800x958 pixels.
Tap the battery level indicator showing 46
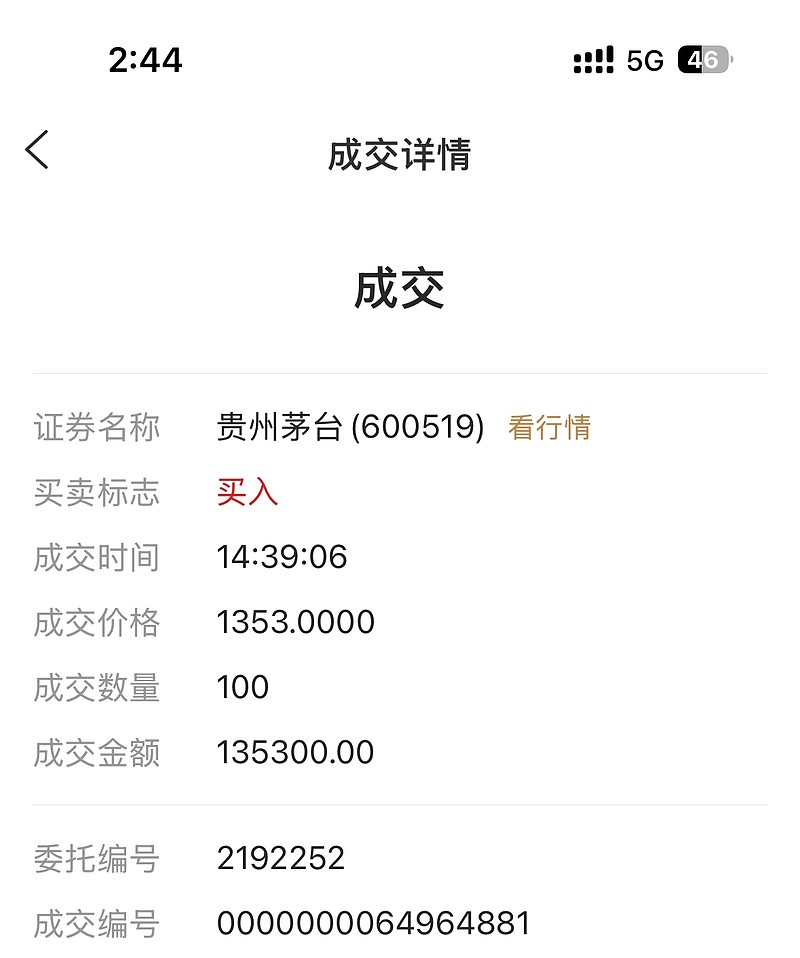coord(703,60)
